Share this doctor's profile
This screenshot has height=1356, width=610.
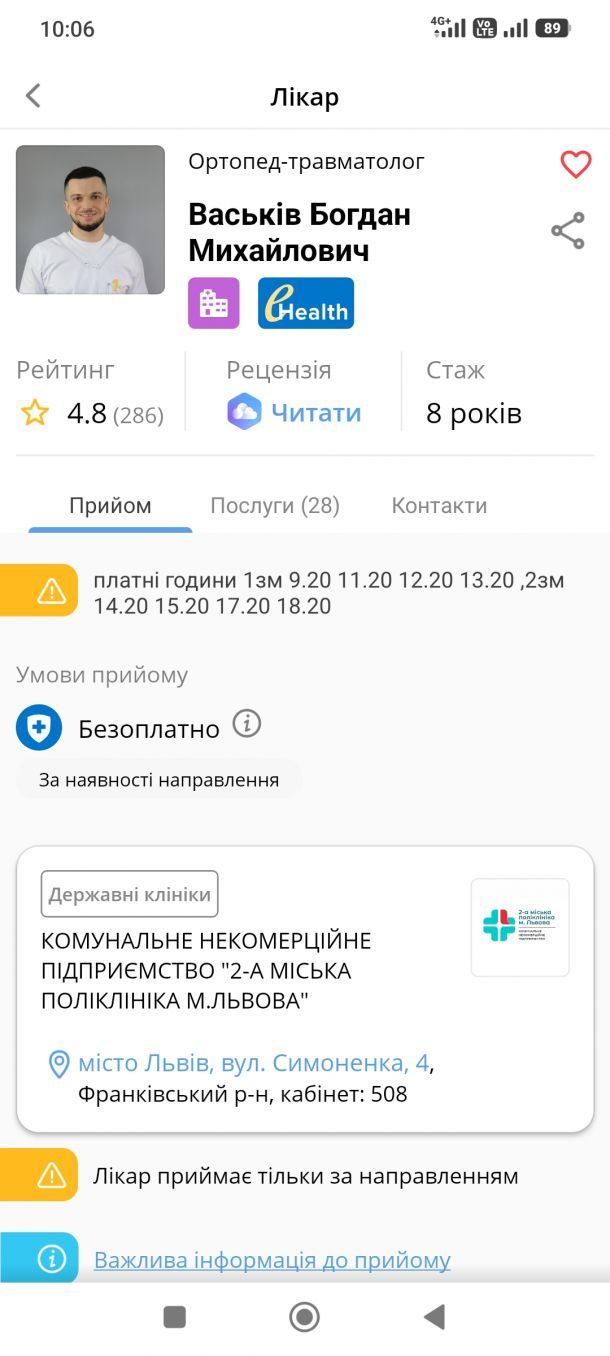(567, 231)
